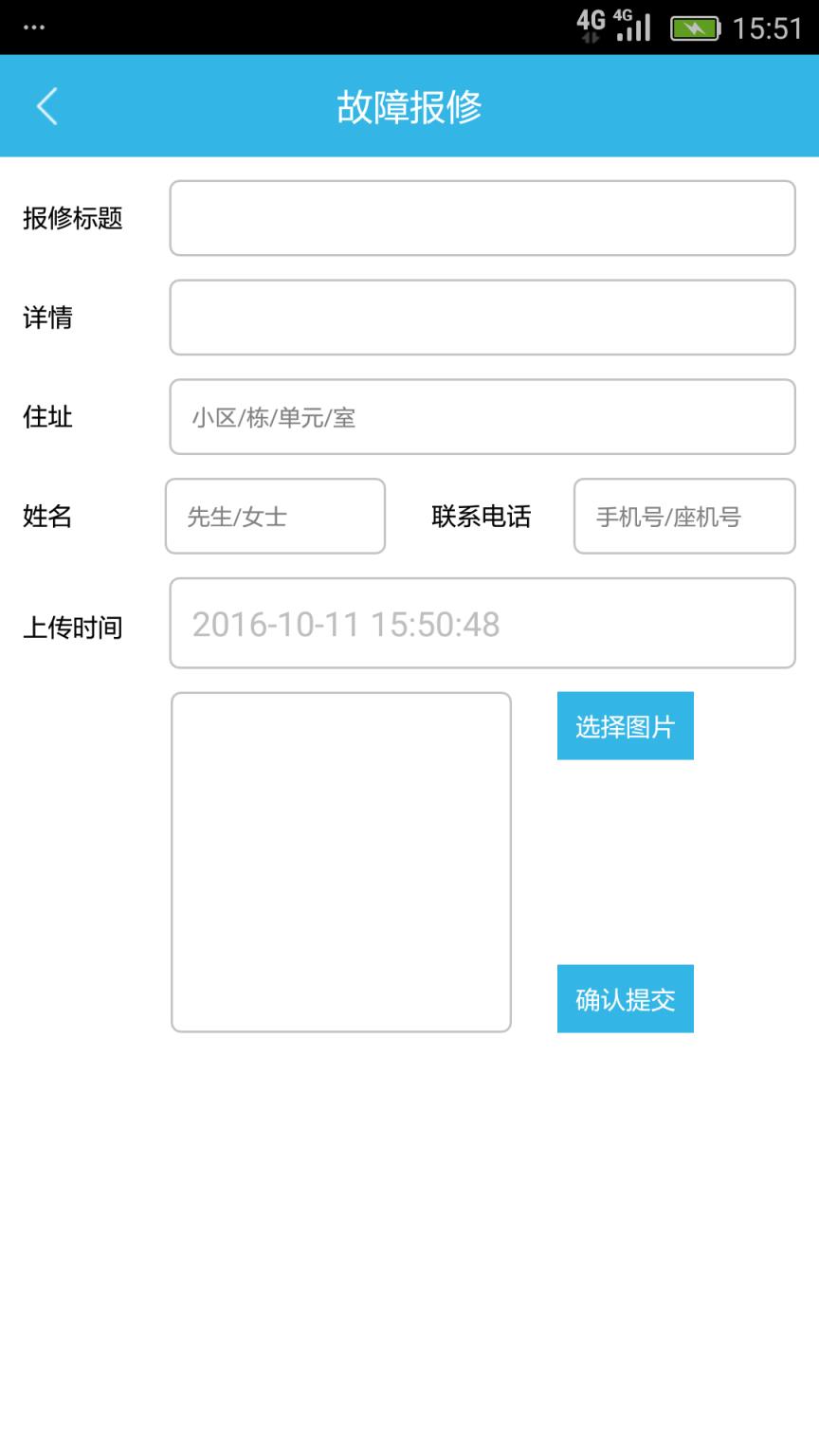Click the 联系电话 text label
This screenshot has height=1456, width=819.
tap(479, 517)
